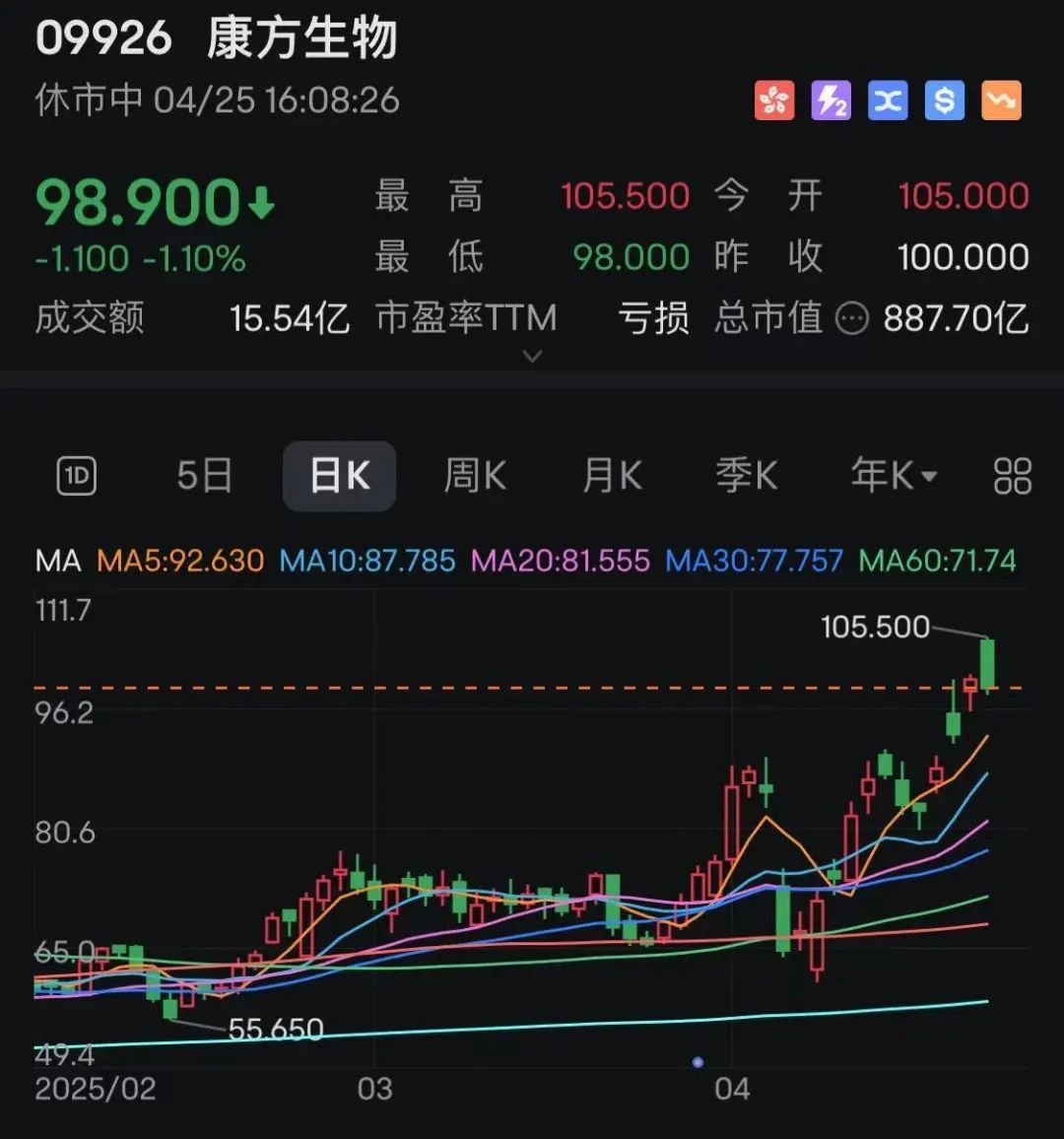1064x1139 pixels.
Task: Collapse the quote details chevron
Action: point(532,357)
